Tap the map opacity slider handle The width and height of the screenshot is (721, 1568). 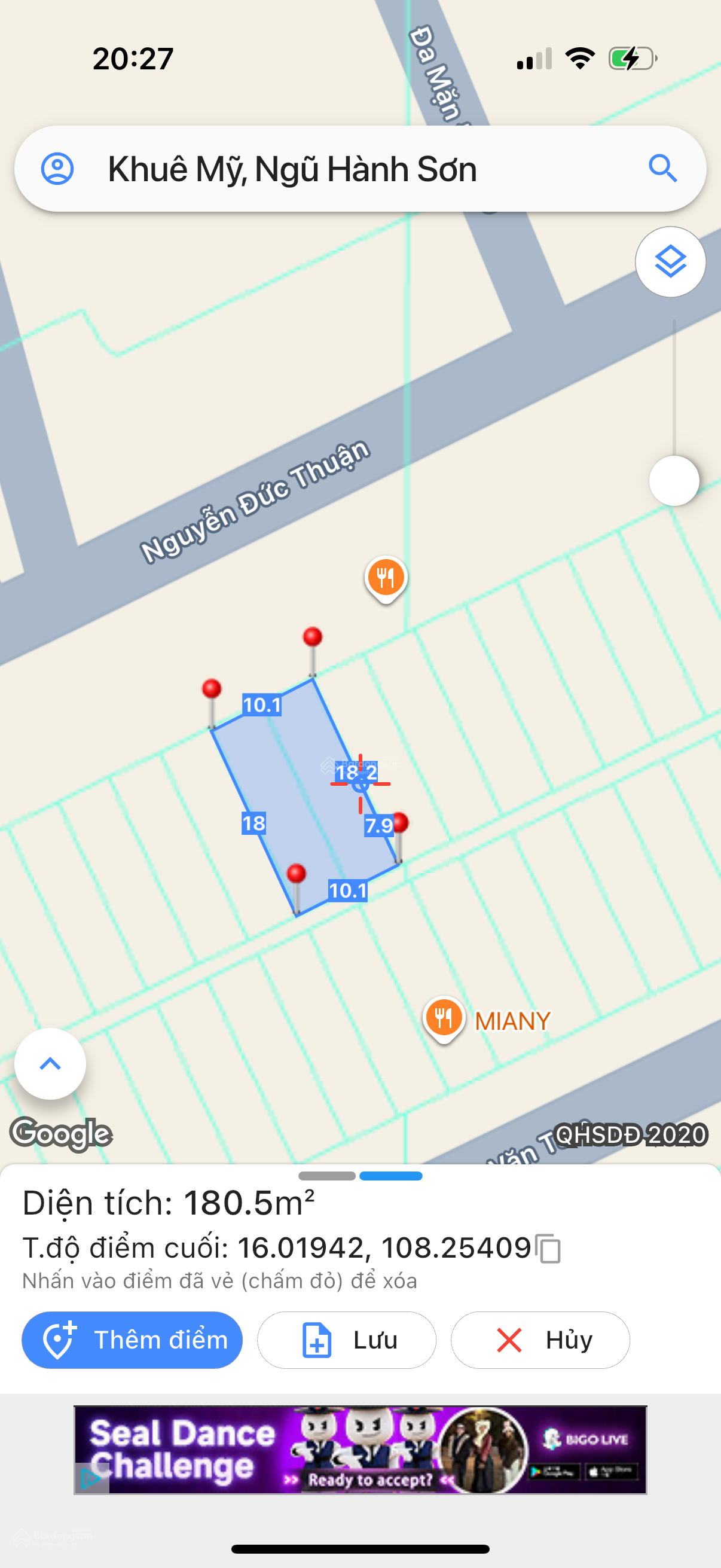674,480
